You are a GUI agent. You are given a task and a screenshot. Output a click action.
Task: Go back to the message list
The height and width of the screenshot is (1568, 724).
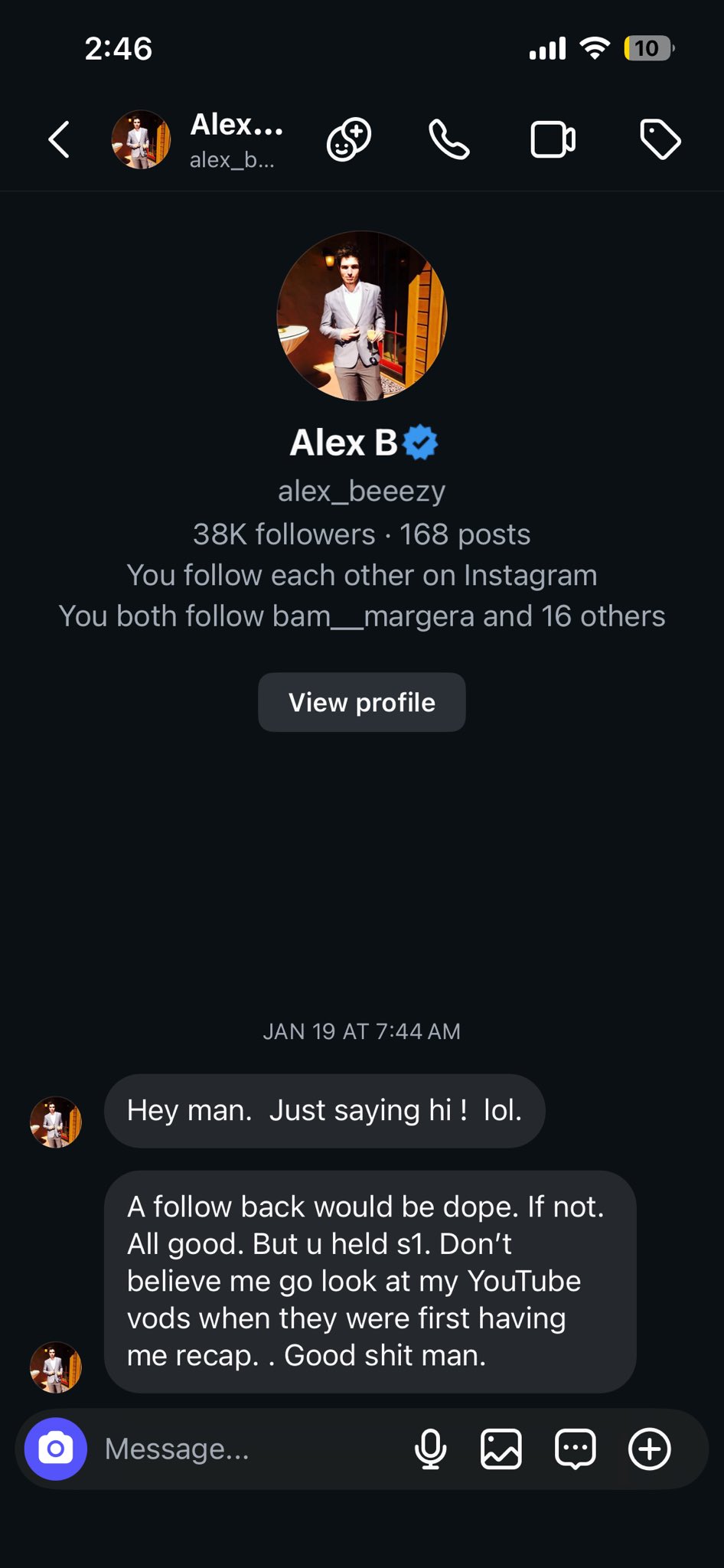coord(59,139)
